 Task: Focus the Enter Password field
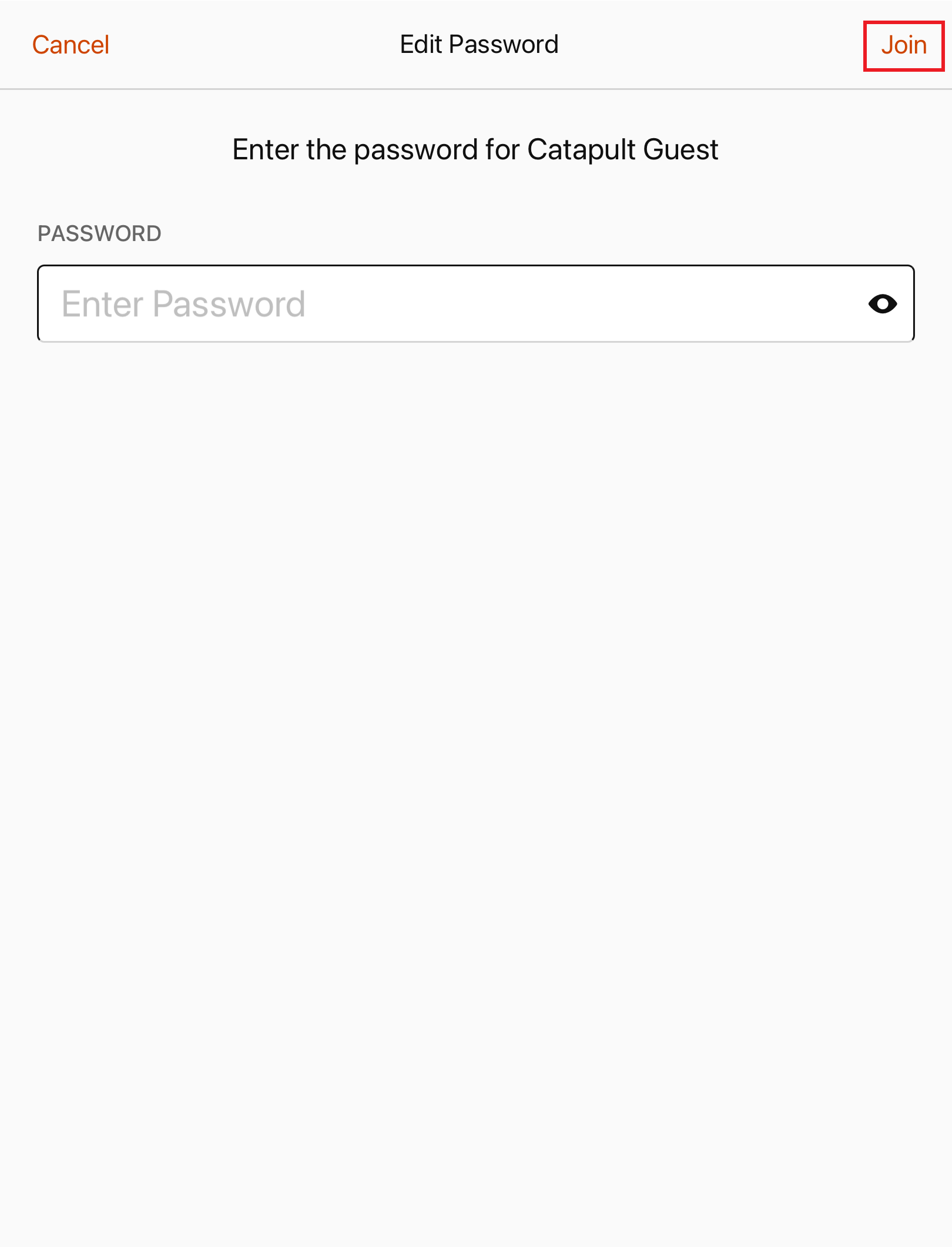pos(447,303)
